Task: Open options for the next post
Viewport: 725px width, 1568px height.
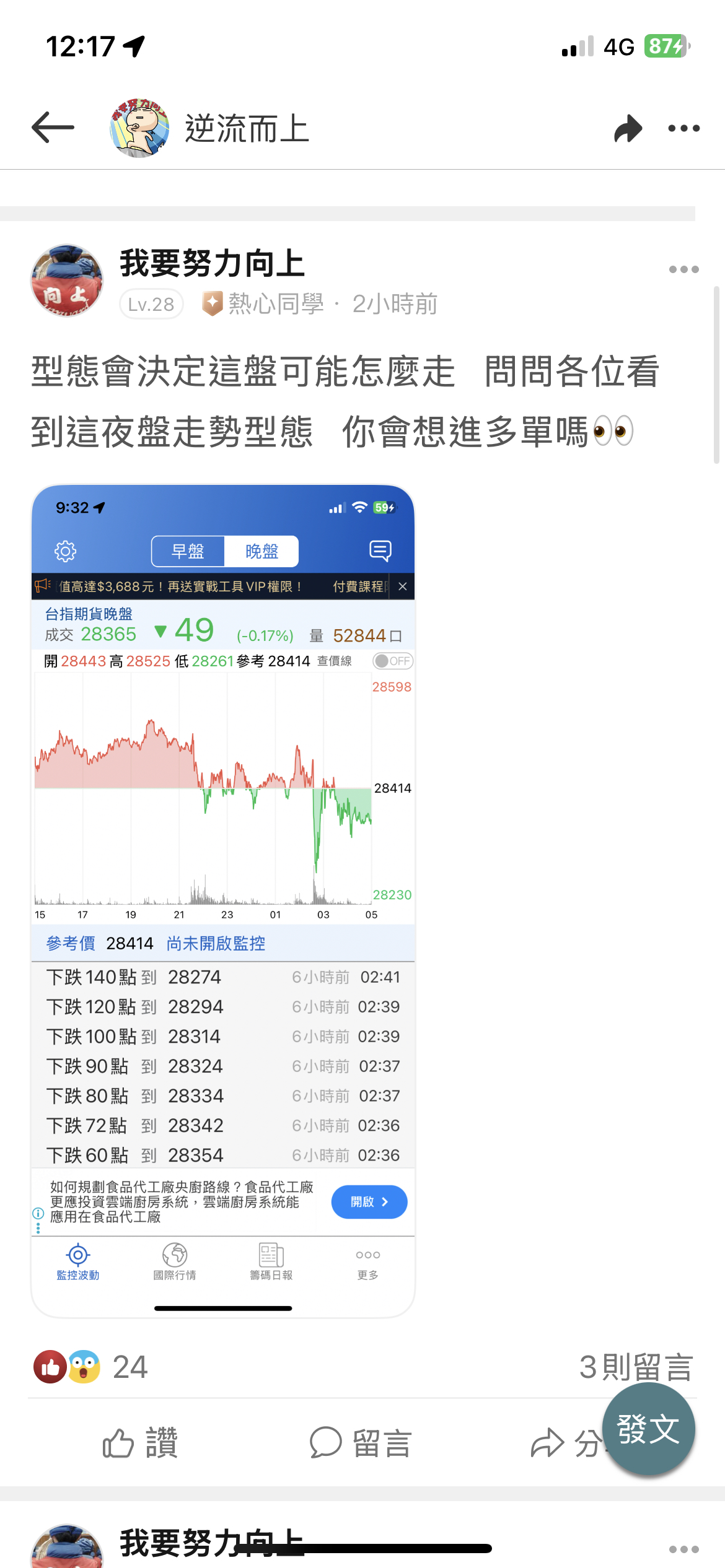Action: pyautogui.click(x=683, y=1549)
